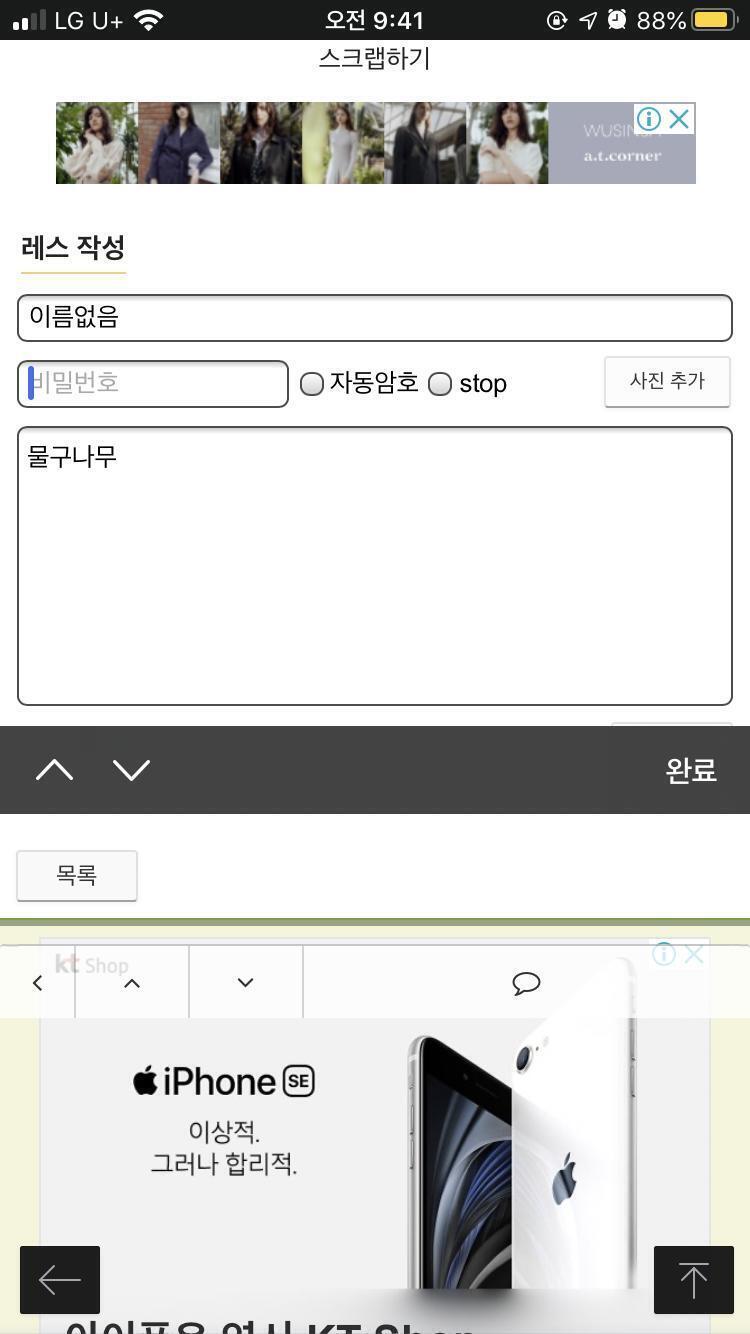
Task: Open the iPhone SE KT Shop ad
Action: [x=375, y=1150]
